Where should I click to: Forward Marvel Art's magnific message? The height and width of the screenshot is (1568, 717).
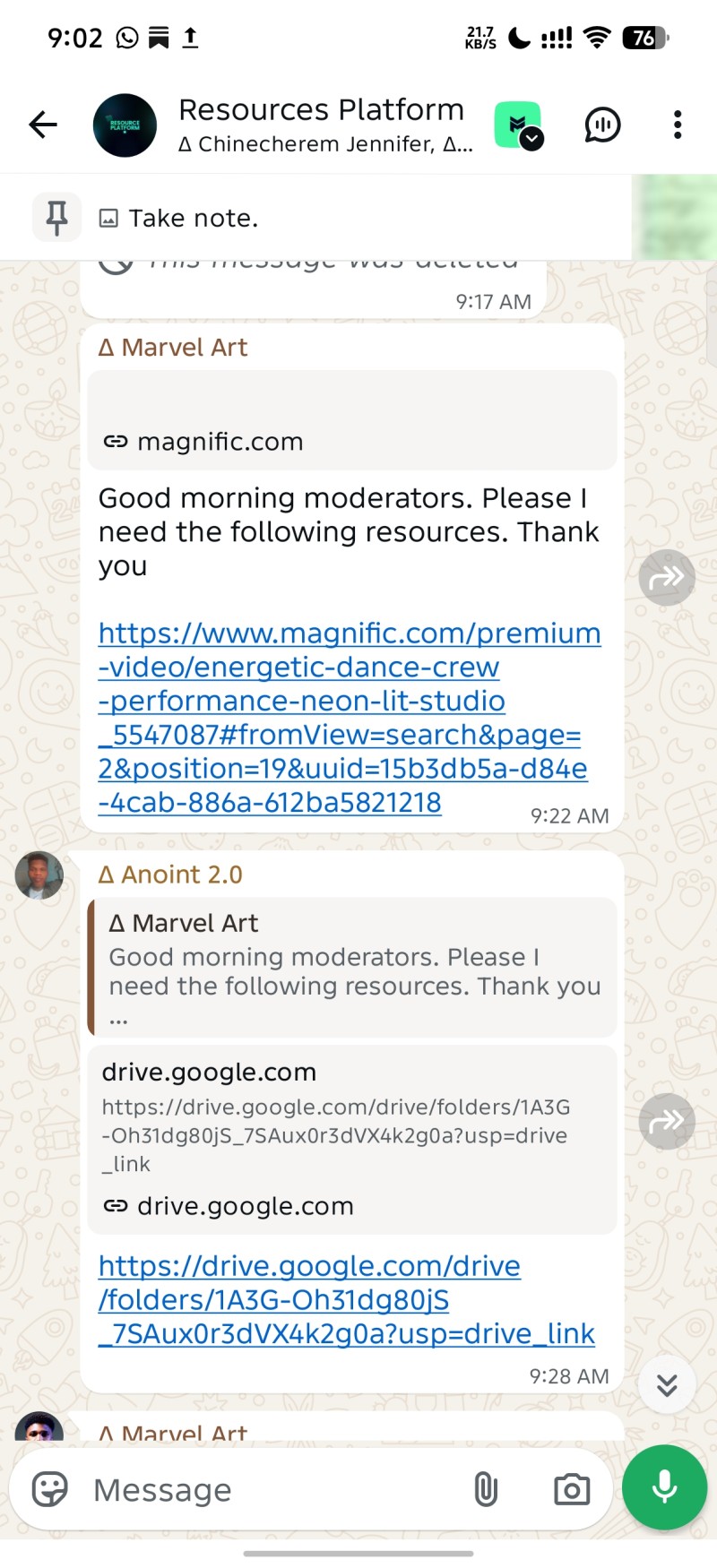pos(667,577)
